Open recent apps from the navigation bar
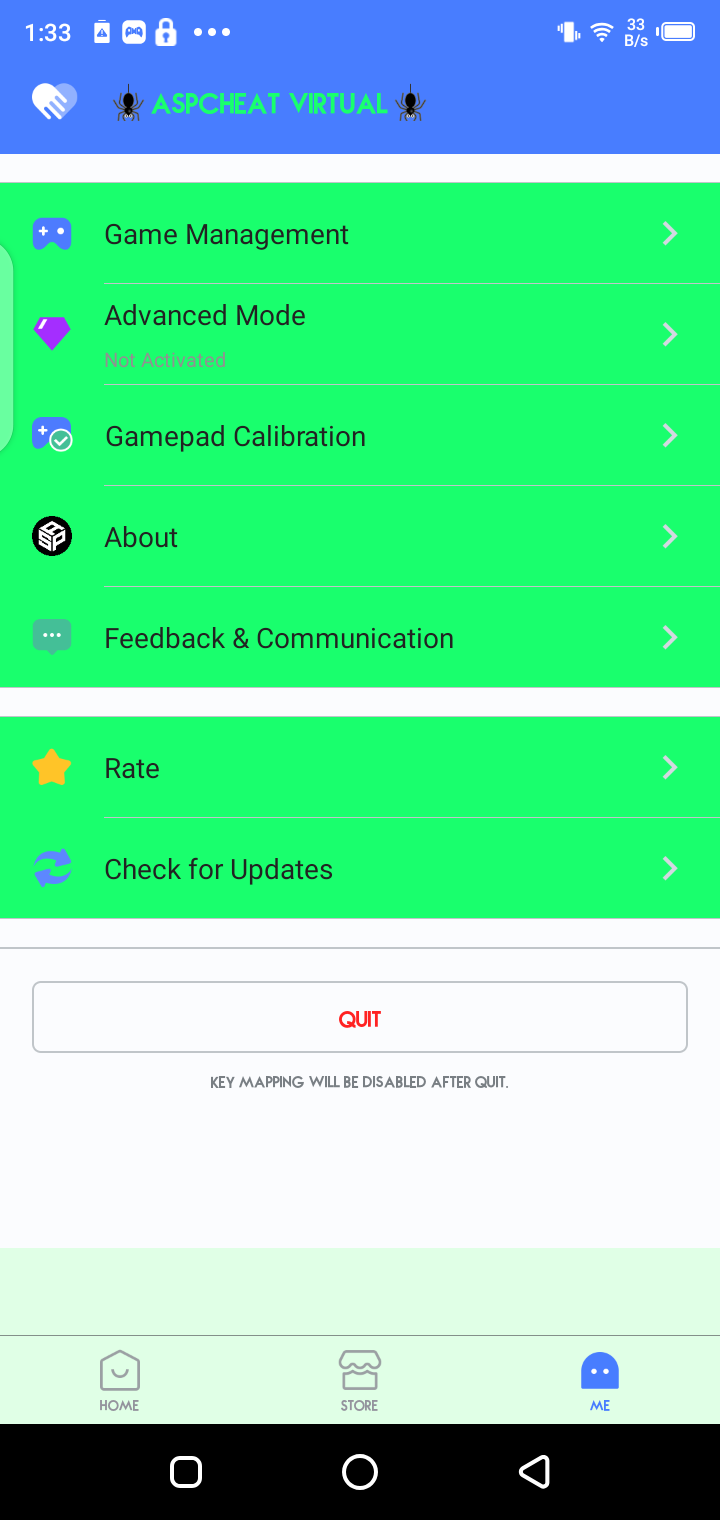Screen dimensions: 720x1520 click(186, 1472)
